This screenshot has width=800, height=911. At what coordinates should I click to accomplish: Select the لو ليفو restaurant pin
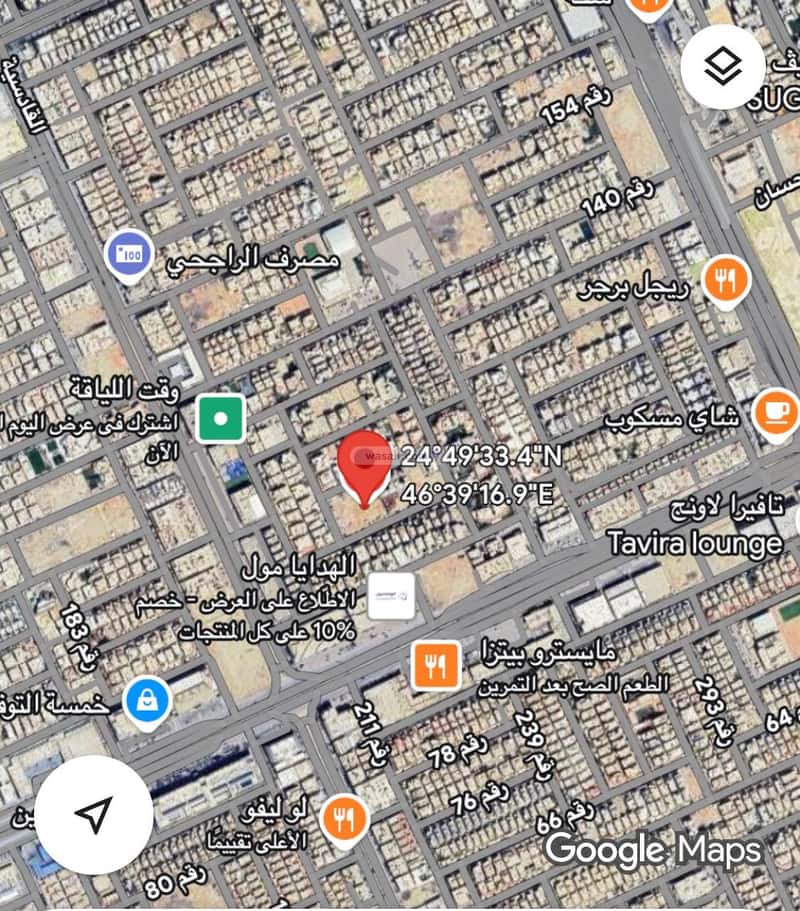[345, 820]
